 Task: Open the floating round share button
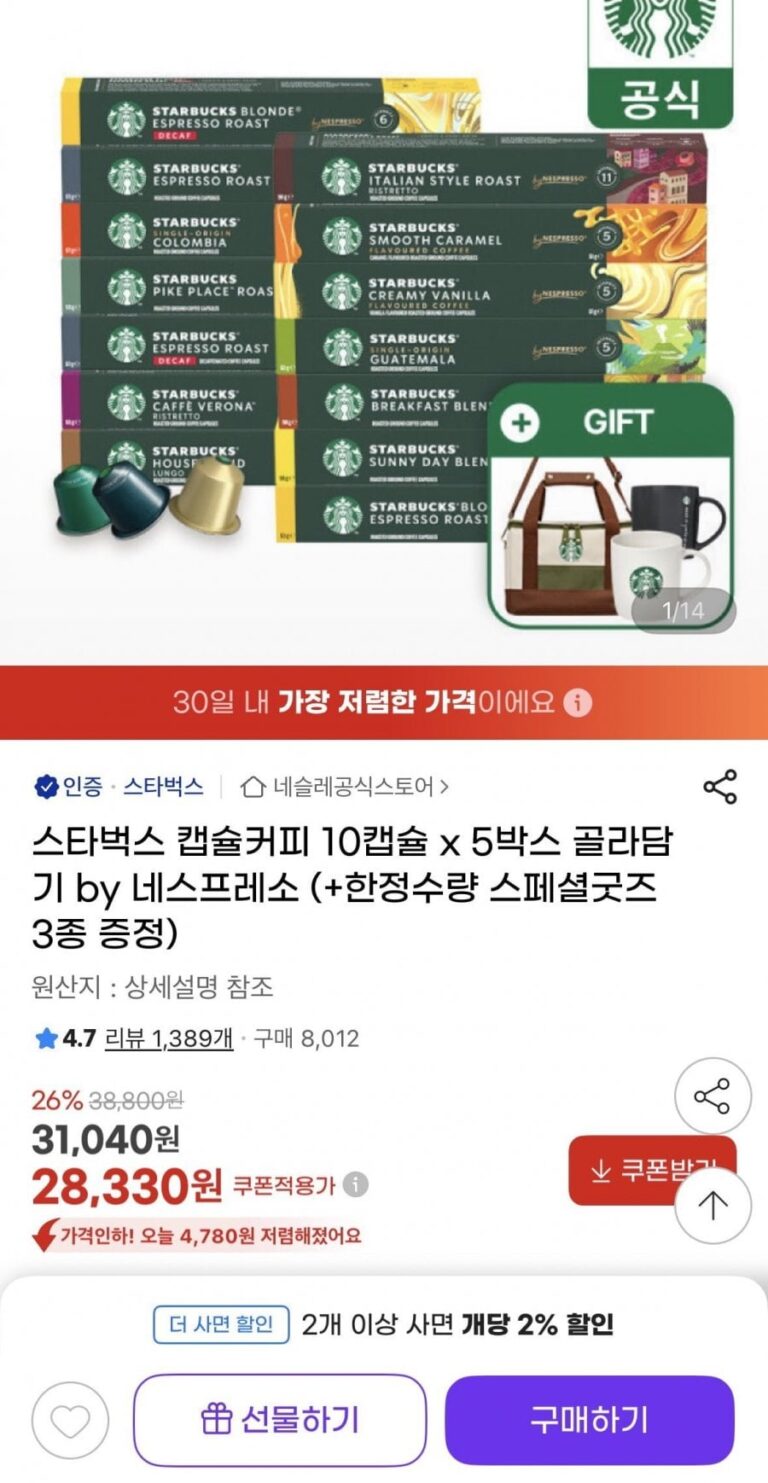tap(712, 1096)
